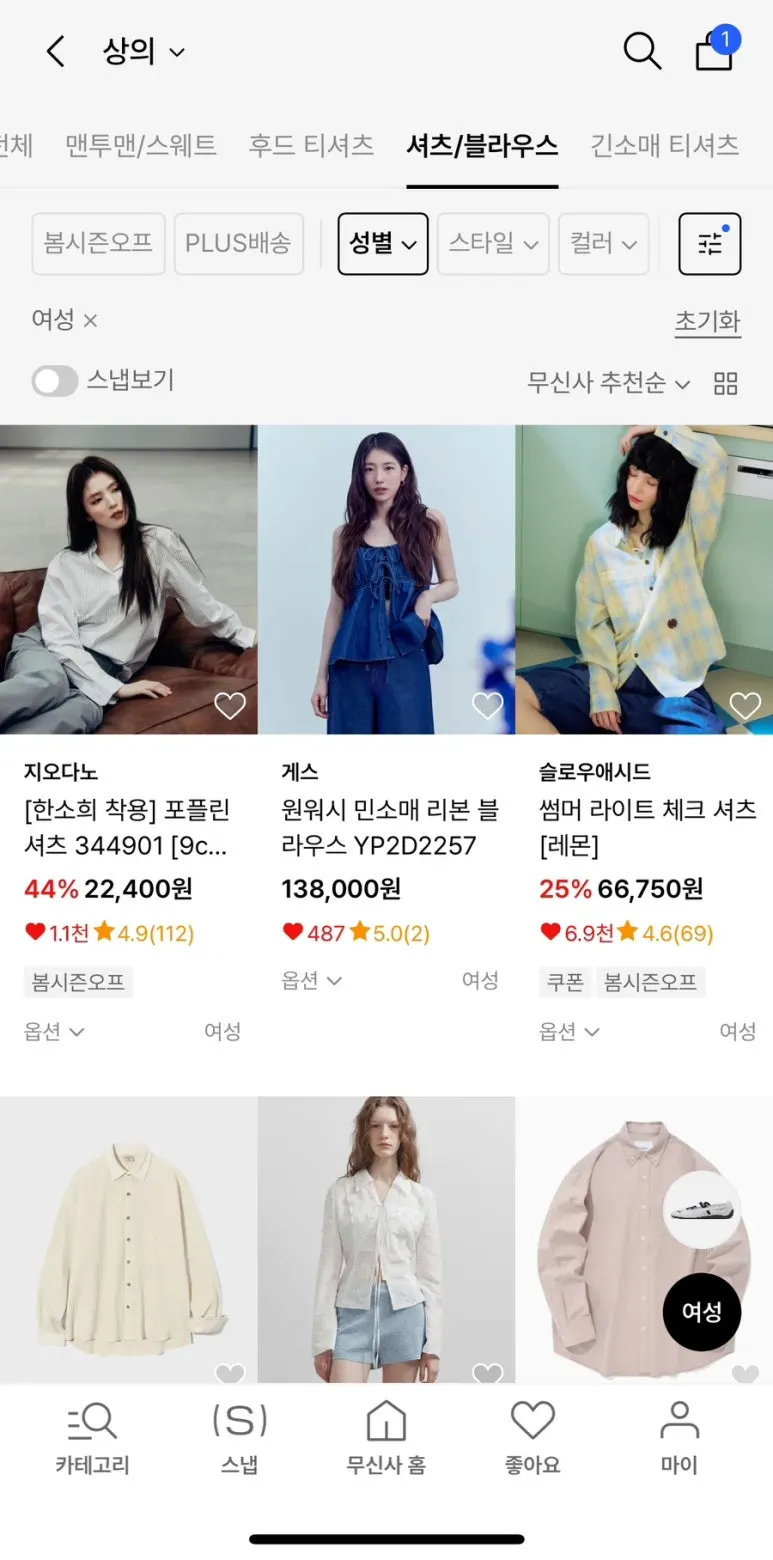
Task: Reset filters with 초기화
Action: pos(707,322)
